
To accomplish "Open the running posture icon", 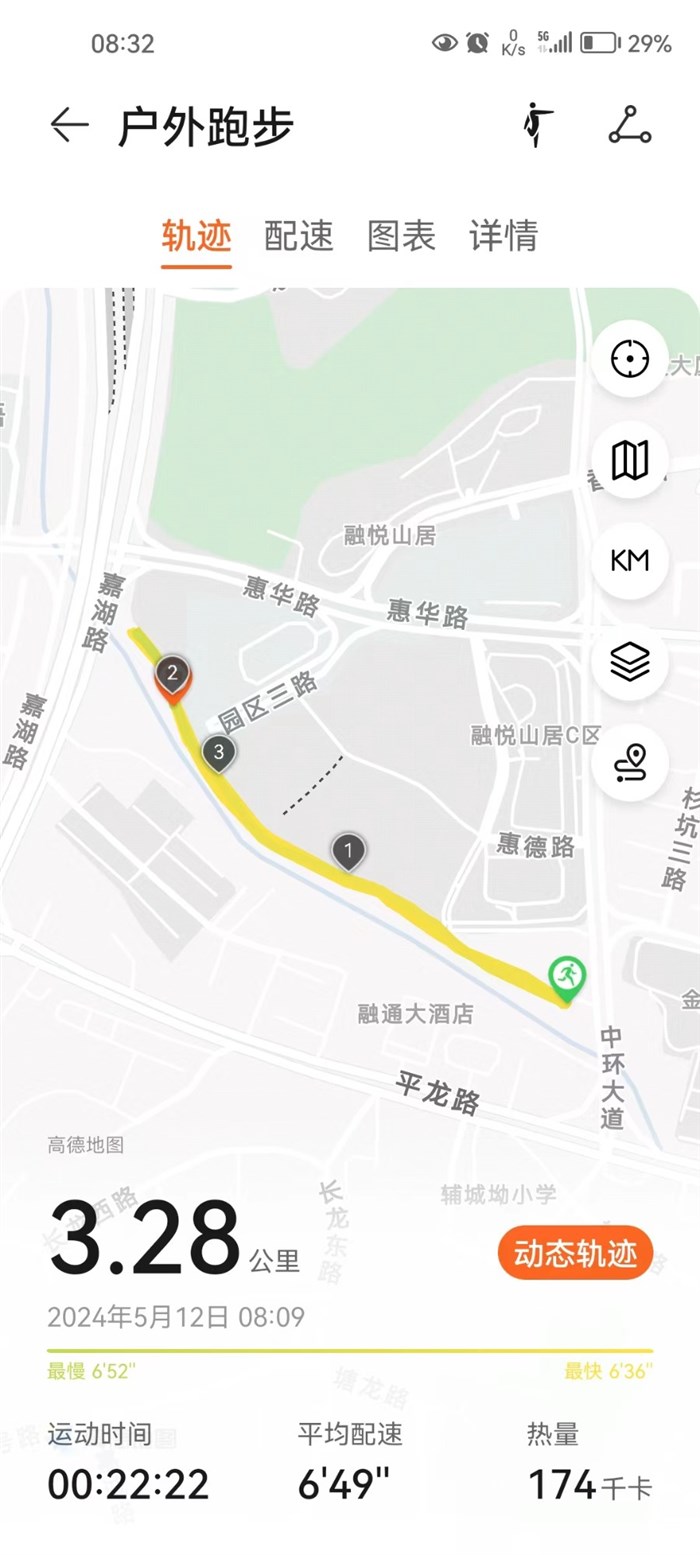I will click(538, 126).
